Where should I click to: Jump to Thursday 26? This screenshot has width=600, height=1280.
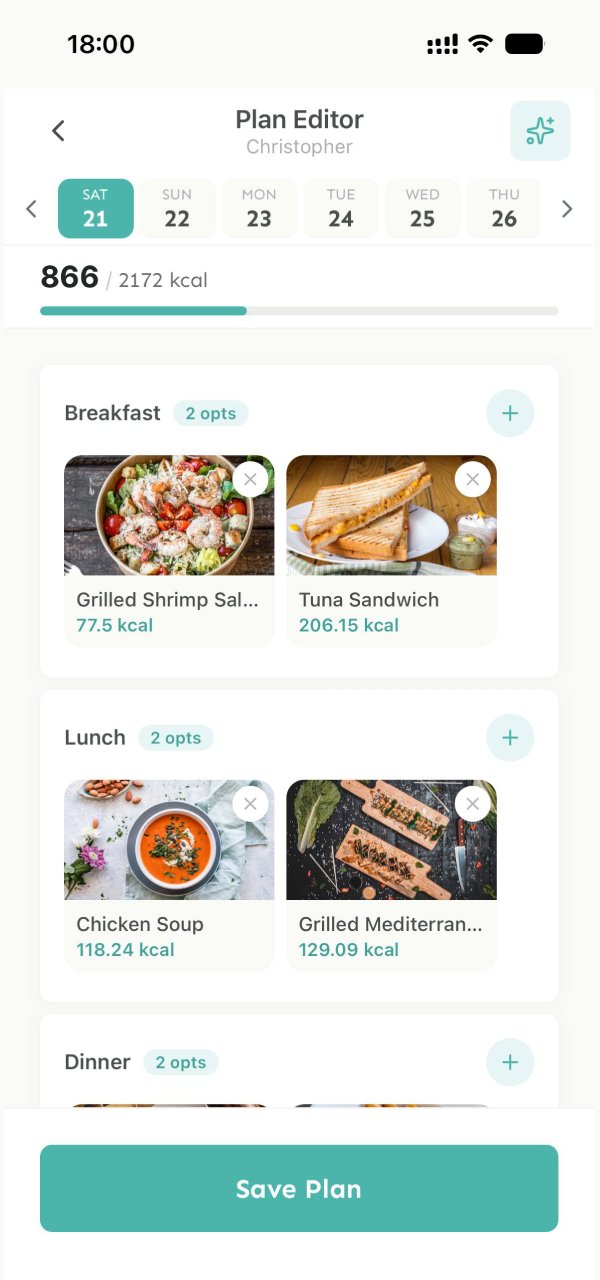[x=504, y=208]
